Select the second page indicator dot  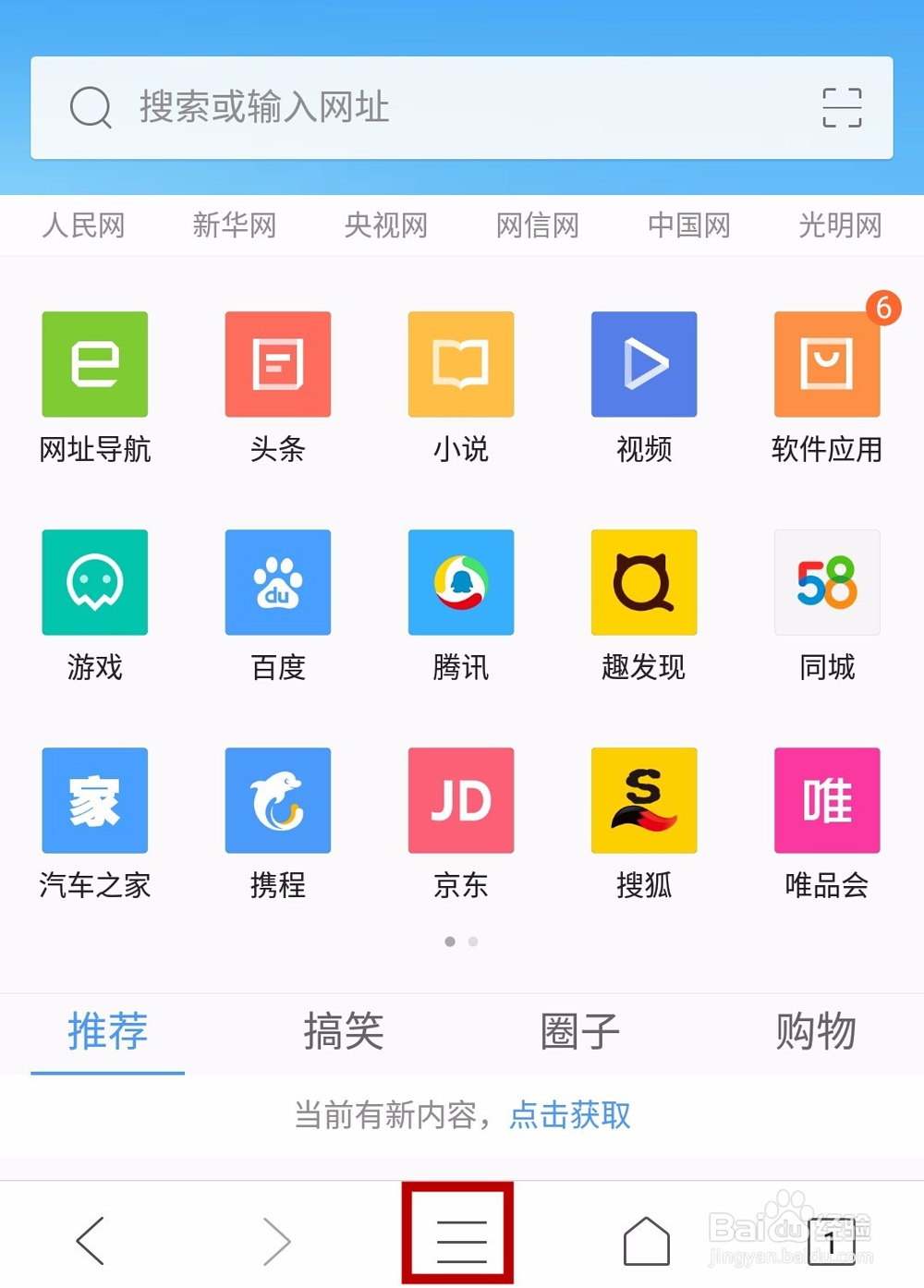coord(473,942)
